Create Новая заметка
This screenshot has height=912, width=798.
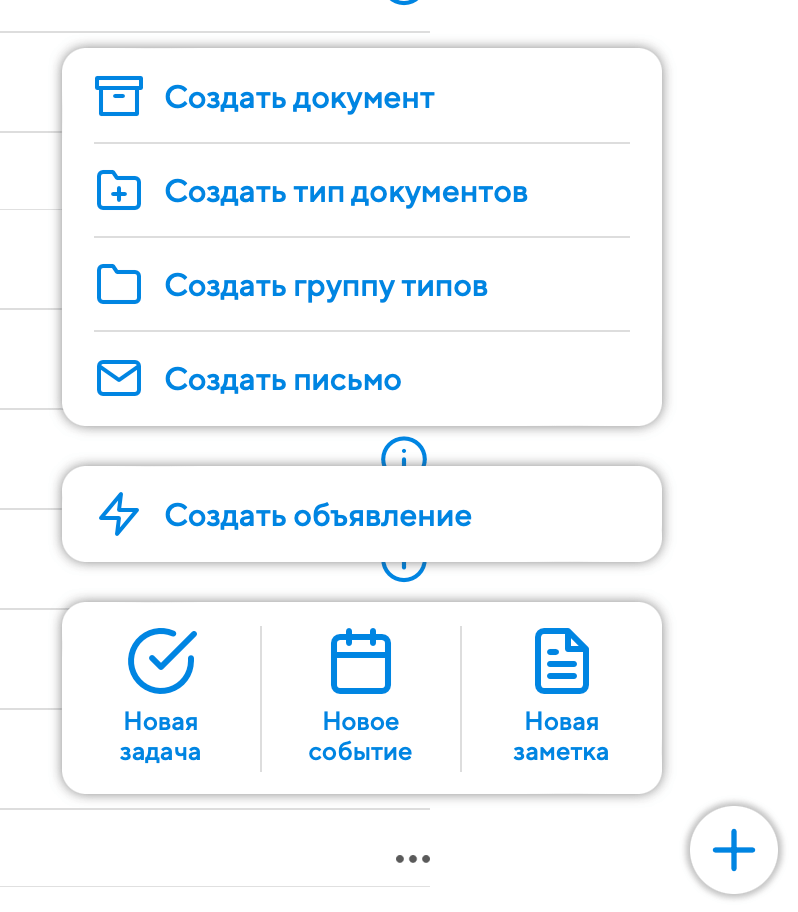pyautogui.click(x=561, y=697)
